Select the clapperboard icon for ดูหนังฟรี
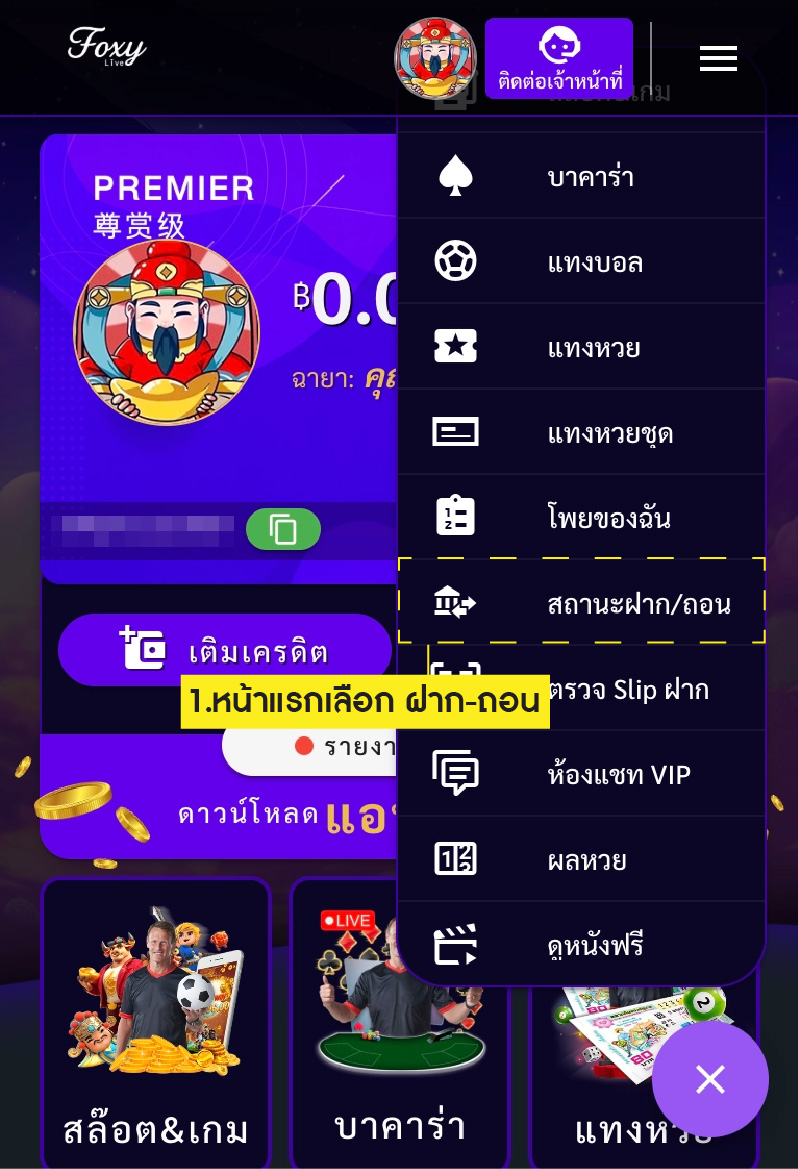The height and width of the screenshot is (1169, 798). [455, 943]
